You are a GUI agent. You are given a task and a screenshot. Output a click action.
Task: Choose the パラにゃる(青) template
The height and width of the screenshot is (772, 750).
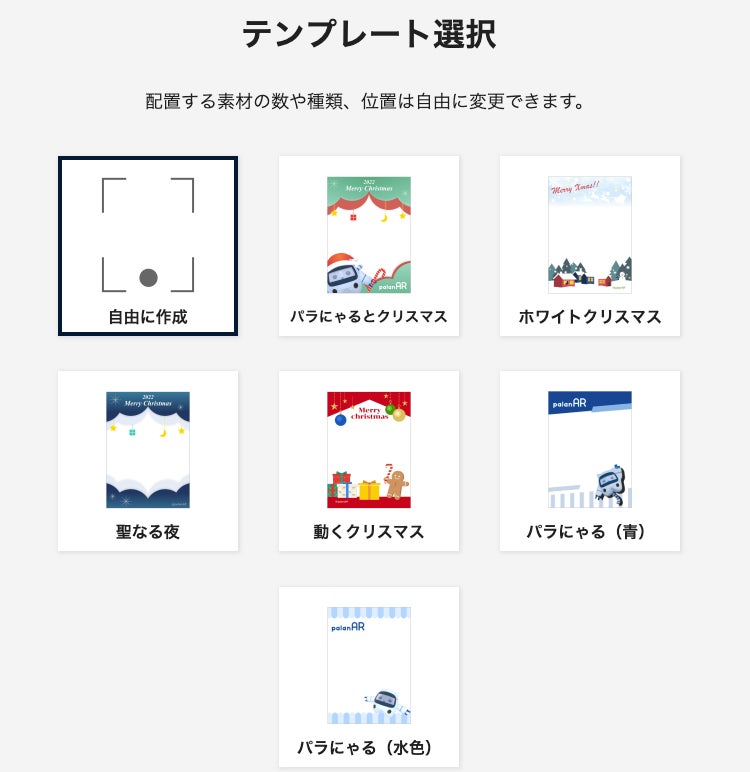pyautogui.click(x=590, y=461)
